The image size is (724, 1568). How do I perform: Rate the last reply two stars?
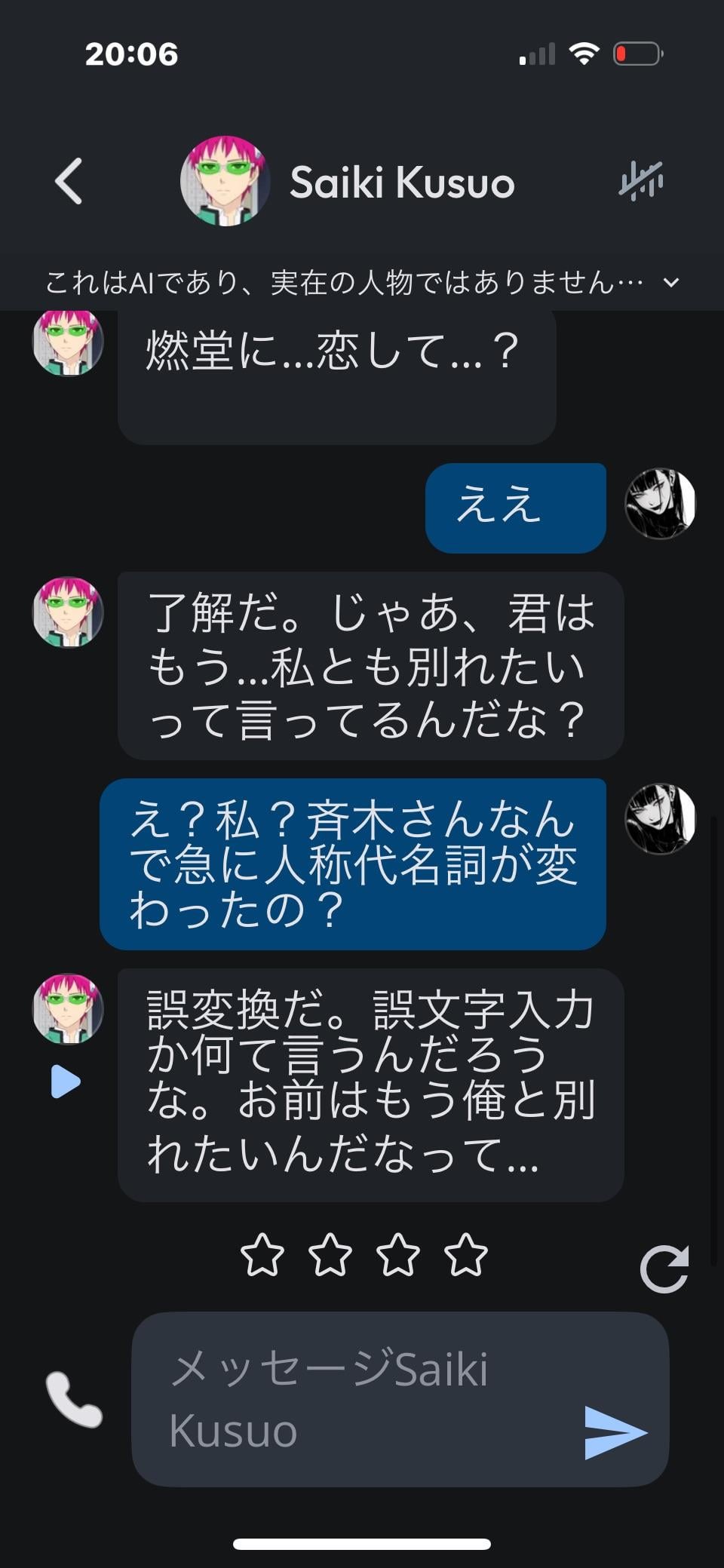click(330, 1256)
